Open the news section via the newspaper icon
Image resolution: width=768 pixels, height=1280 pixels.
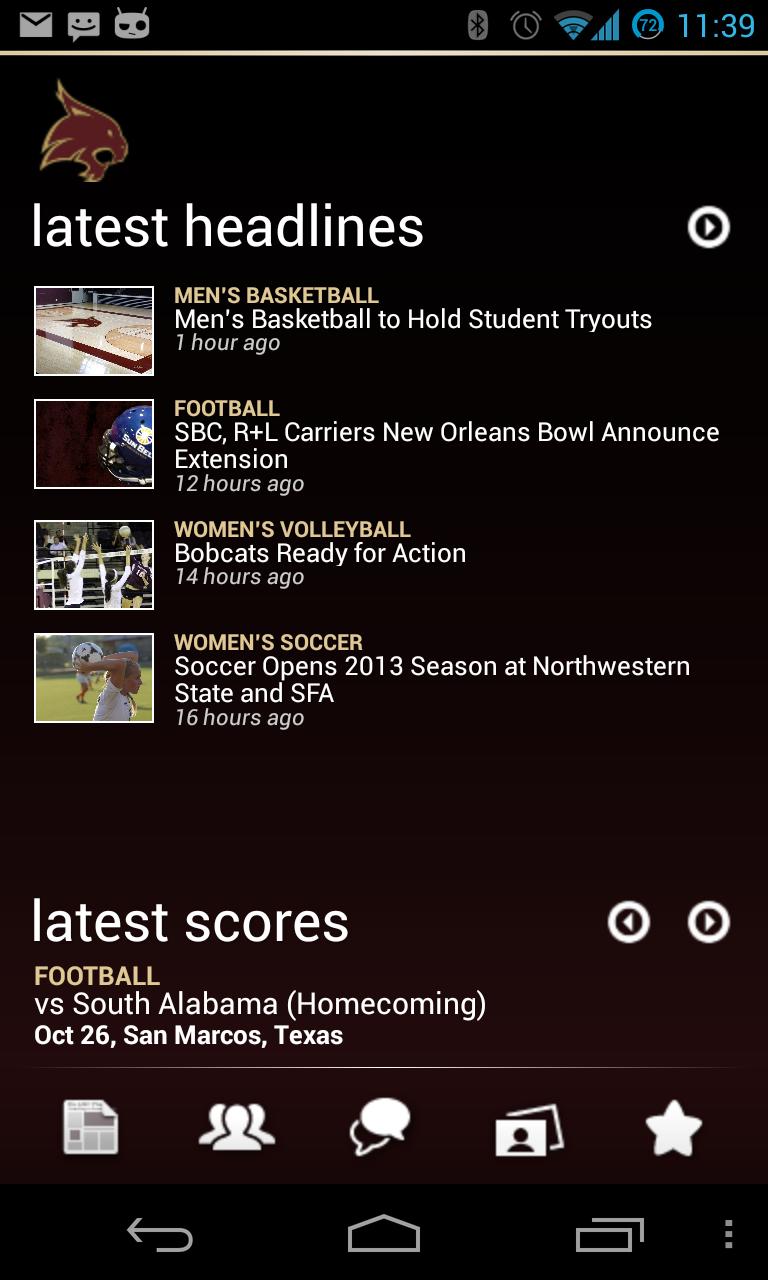(x=92, y=1128)
